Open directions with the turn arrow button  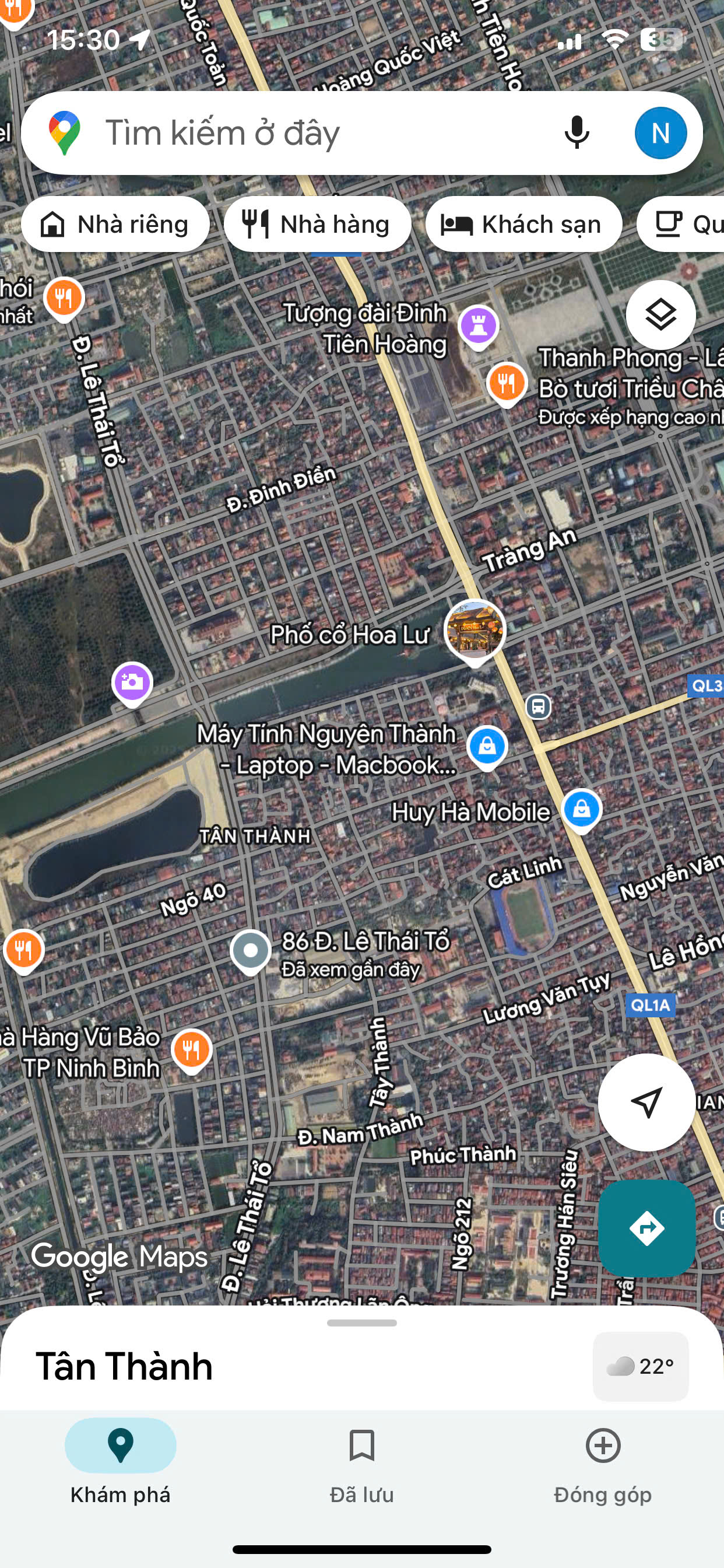click(646, 1228)
